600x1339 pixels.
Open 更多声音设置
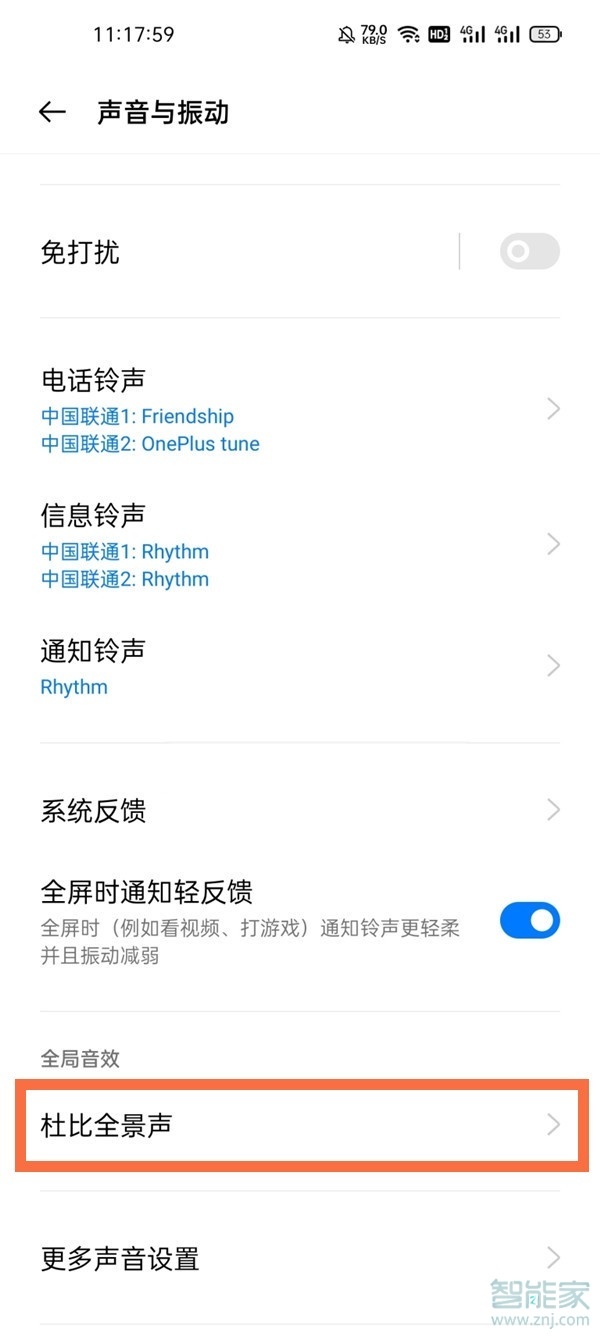[x=300, y=1258]
